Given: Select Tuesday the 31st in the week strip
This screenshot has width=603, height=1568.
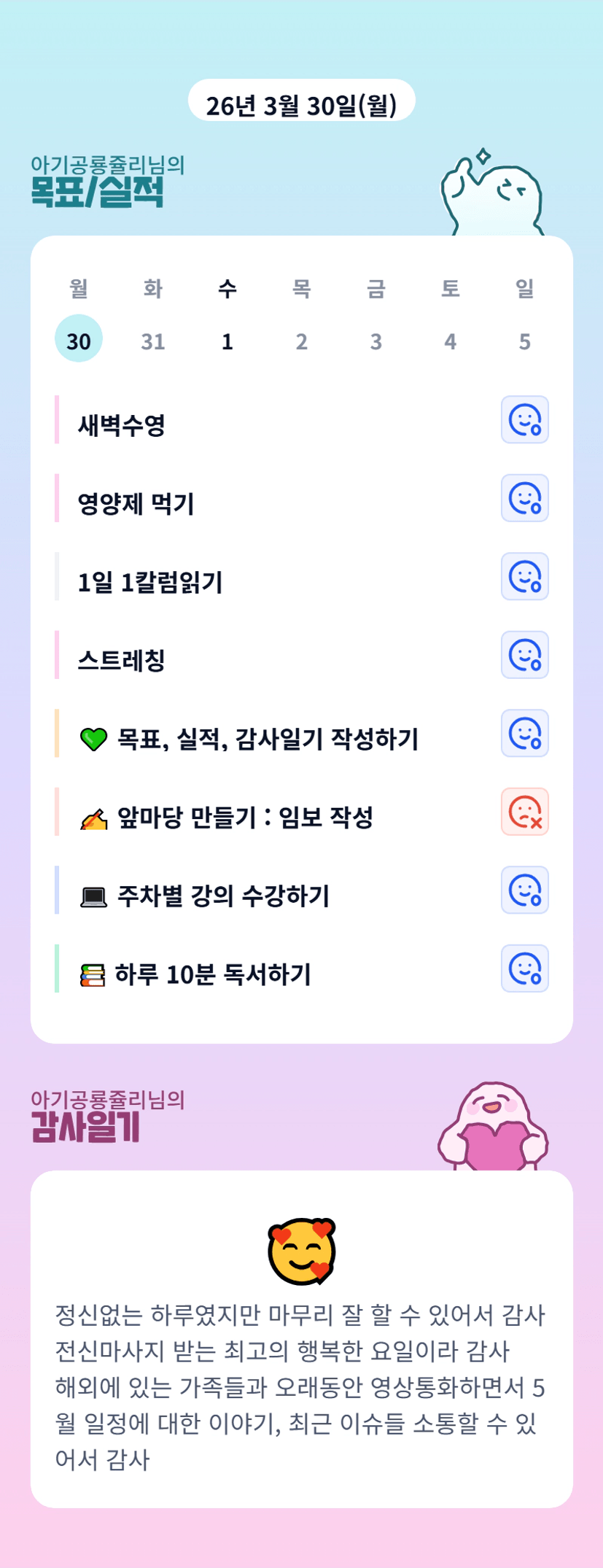Looking at the screenshot, I should tap(153, 341).
